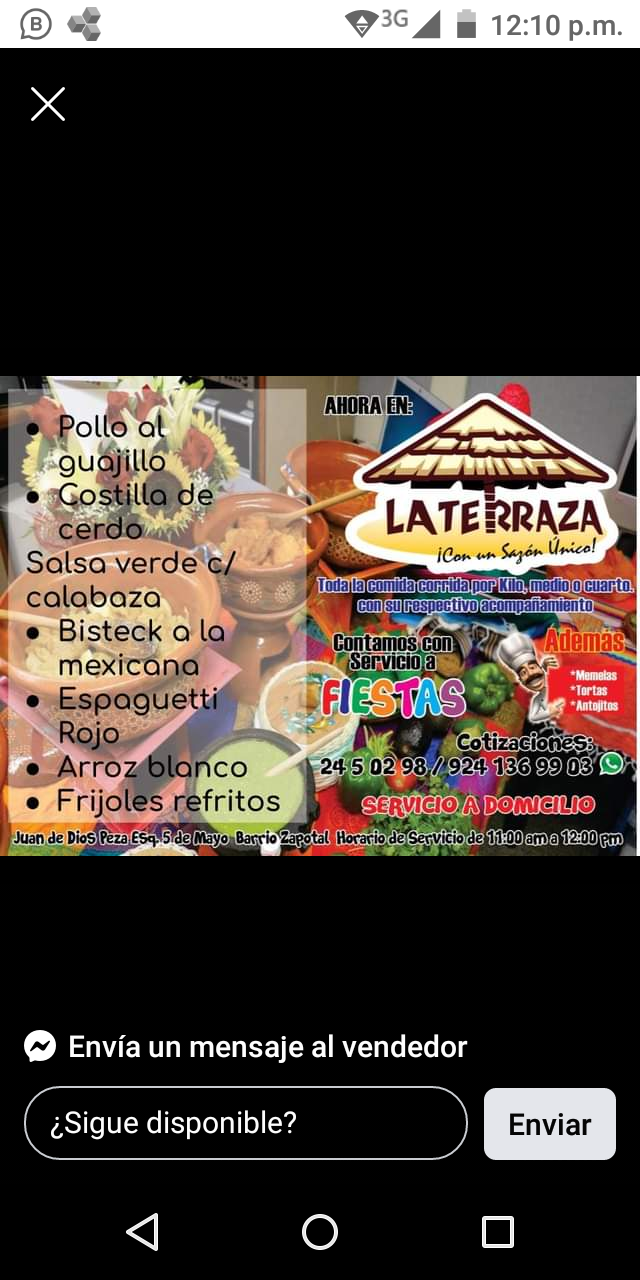
Task: Open the La Terraza flyer image
Action: [x=320, y=615]
